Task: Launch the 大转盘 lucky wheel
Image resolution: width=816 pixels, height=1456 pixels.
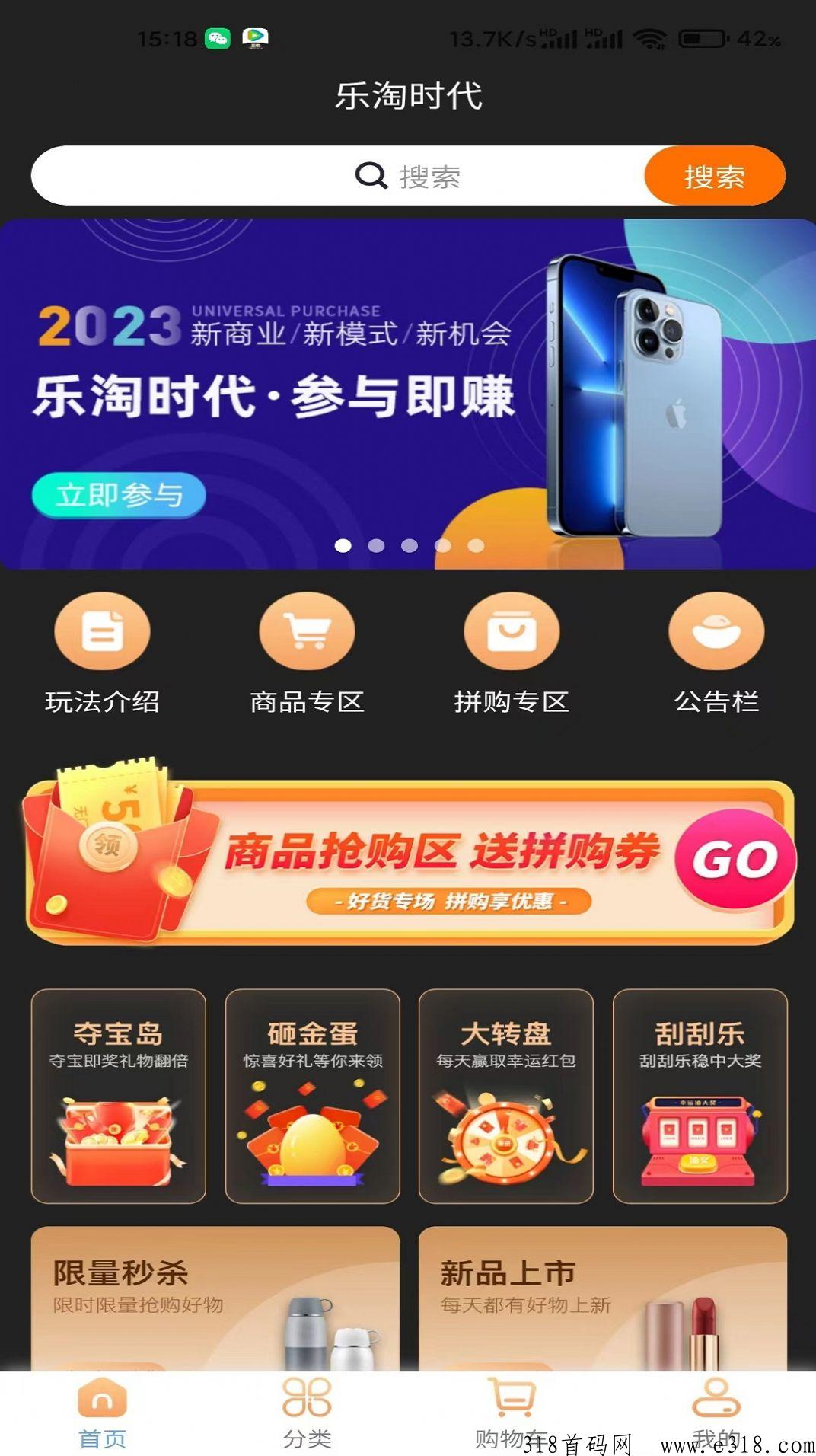Action: click(506, 1095)
